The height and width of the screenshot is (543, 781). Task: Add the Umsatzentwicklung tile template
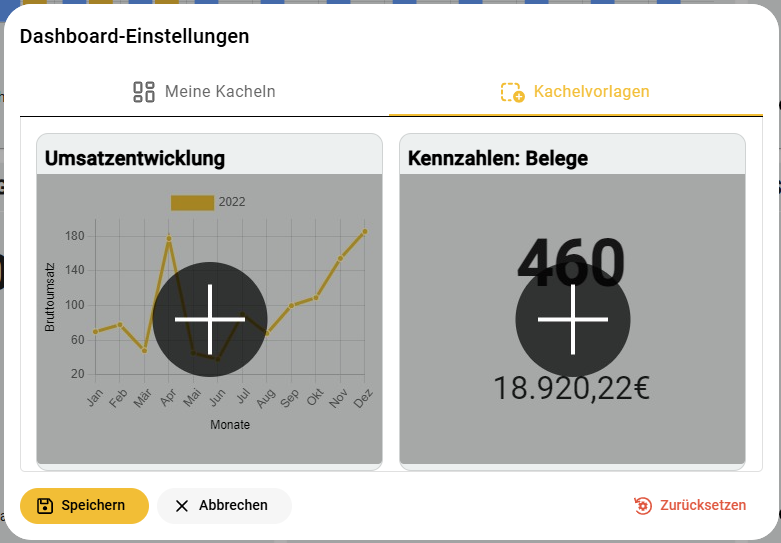click(210, 319)
